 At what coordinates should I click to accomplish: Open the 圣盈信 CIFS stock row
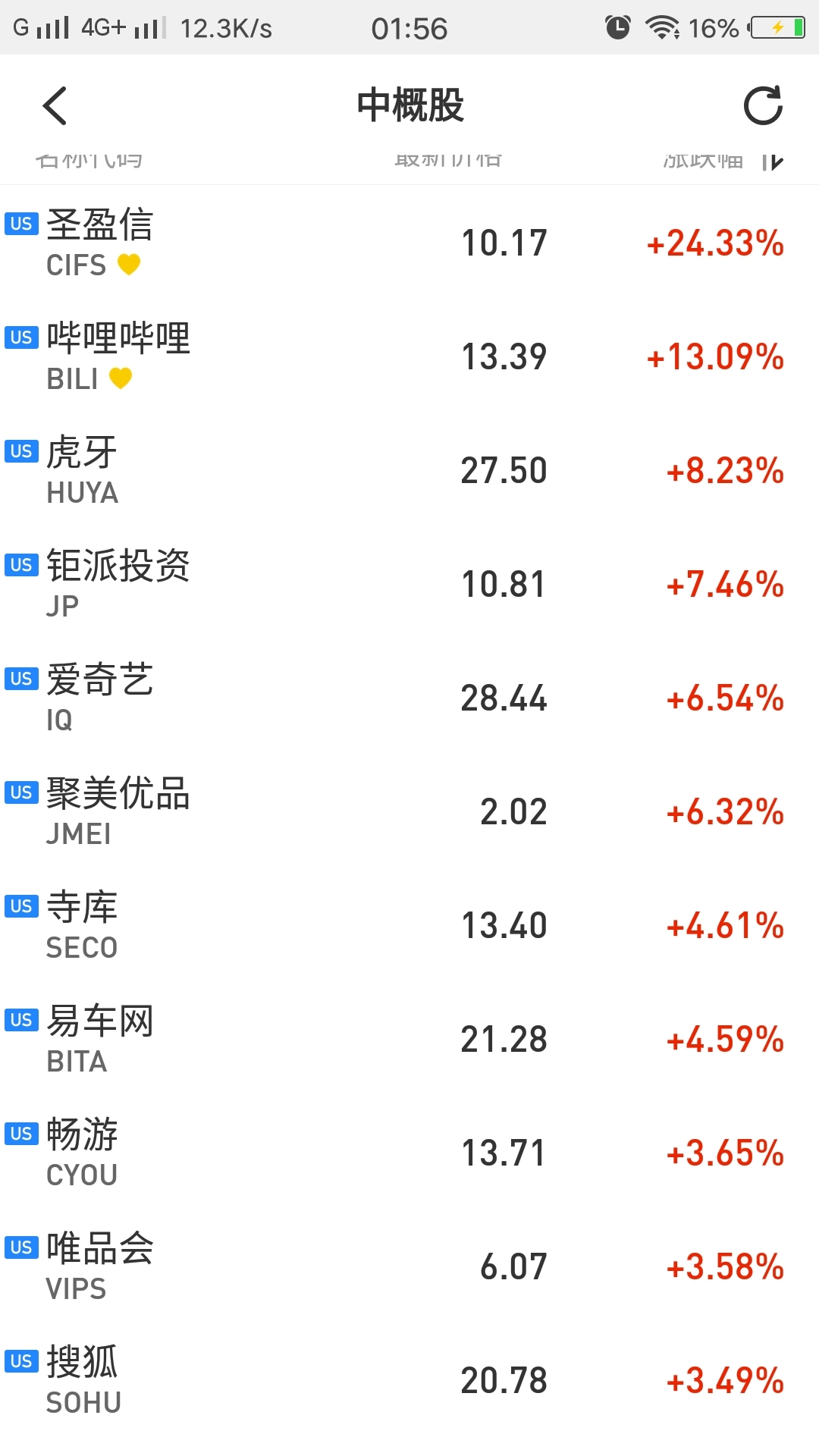409,243
